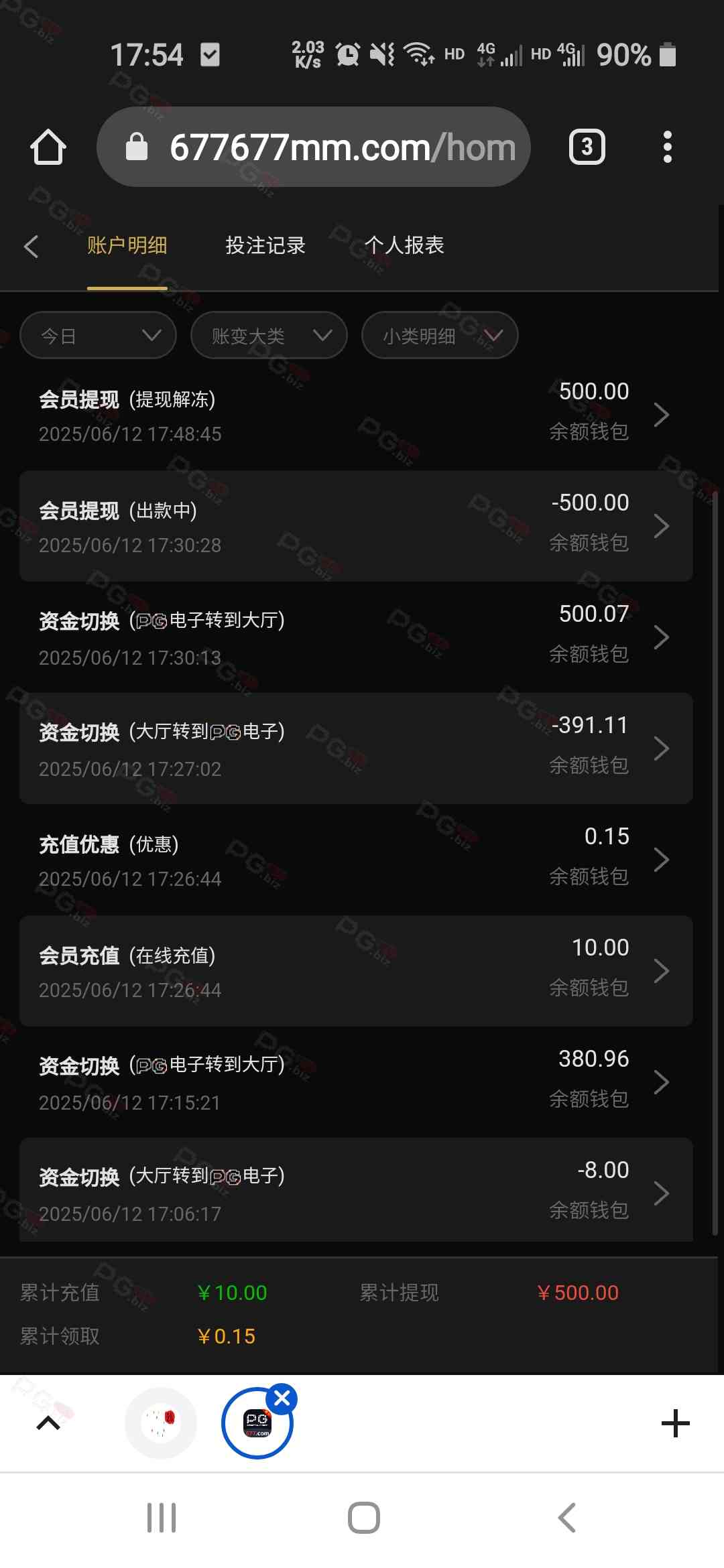Open the browser overflow menu
Viewport: 724px width, 1568px height.
tap(667, 147)
